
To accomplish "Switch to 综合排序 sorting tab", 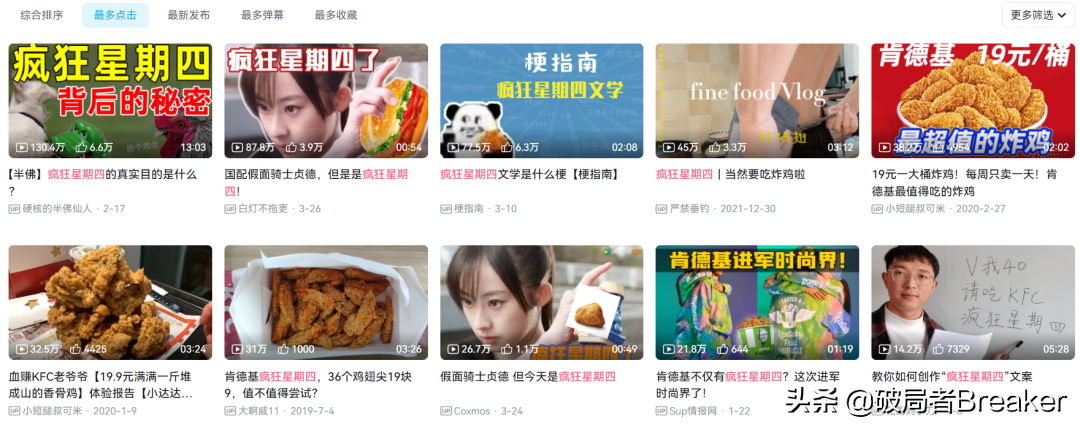I will [42, 15].
